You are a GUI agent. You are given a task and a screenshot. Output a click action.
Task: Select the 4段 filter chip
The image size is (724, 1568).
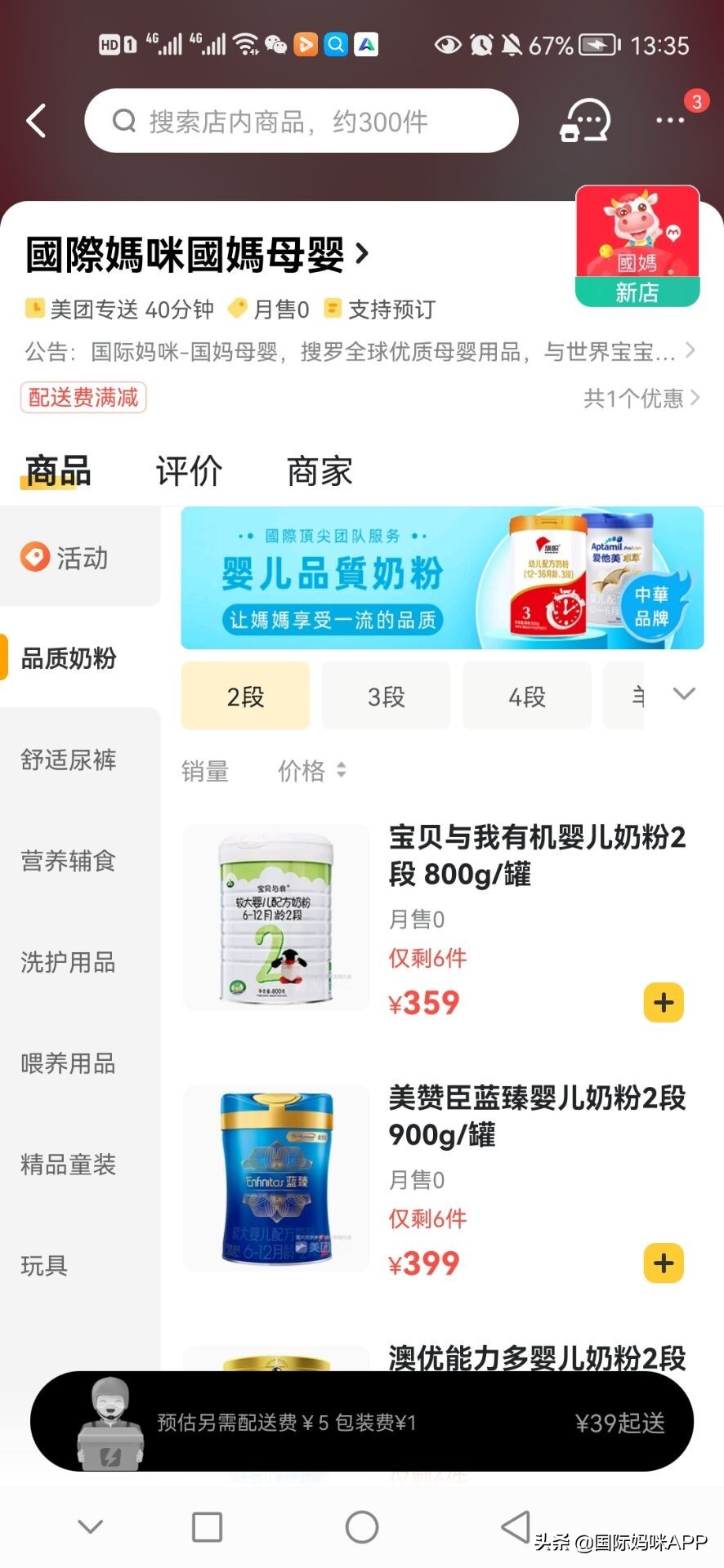pyautogui.click(x=526, y=696)
